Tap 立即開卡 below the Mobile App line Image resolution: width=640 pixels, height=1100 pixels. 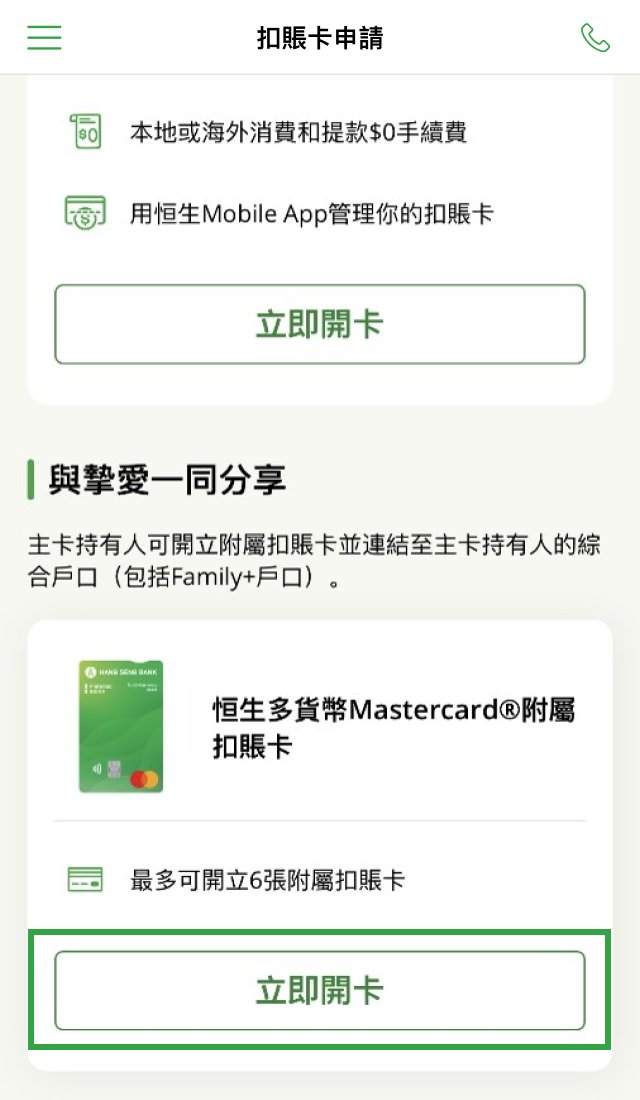[x=319, y=325]
